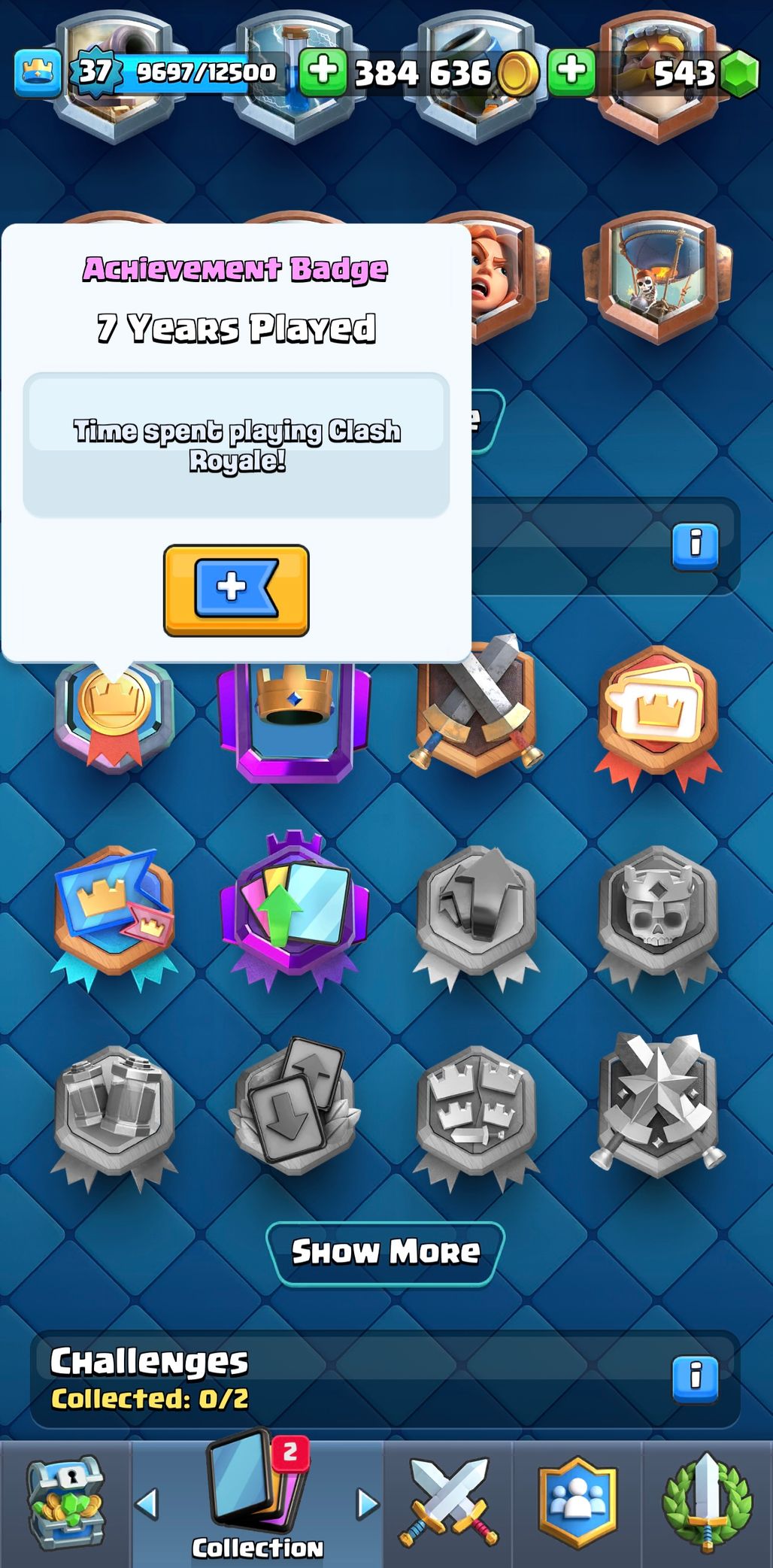Open the blue crown icon beside level 37
The width and height of the screenshot is (773, 1568).
(x=38, y=73)
